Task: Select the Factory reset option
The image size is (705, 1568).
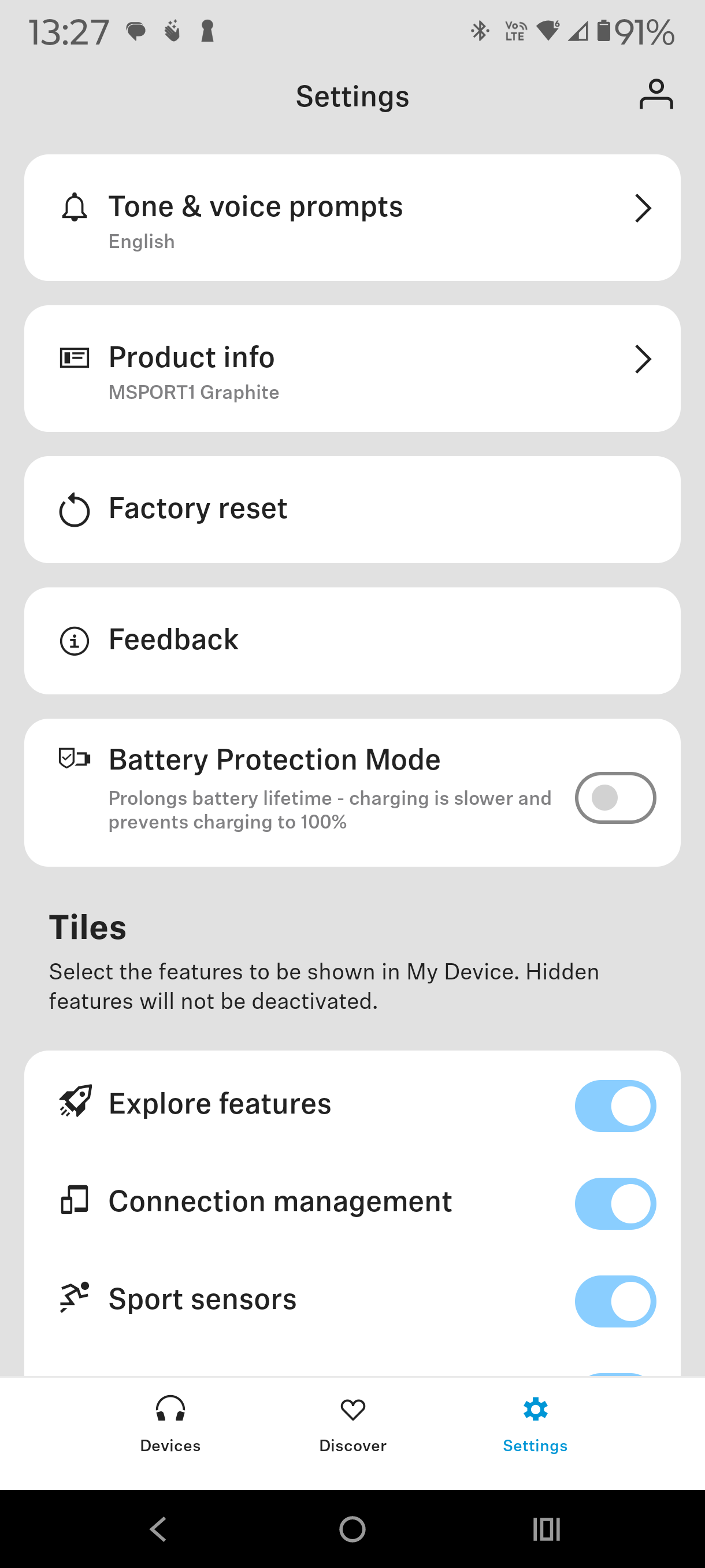Action: tap(351, 510)
